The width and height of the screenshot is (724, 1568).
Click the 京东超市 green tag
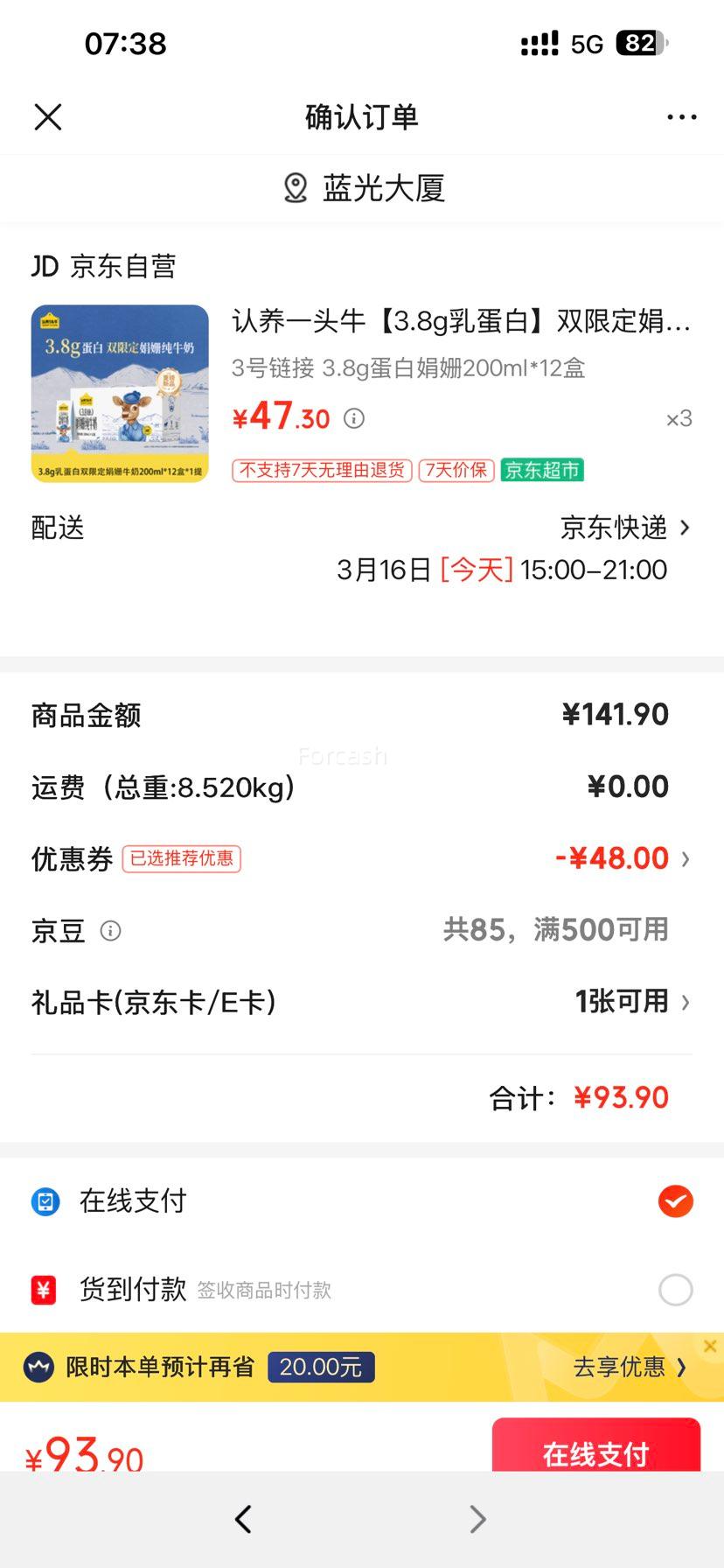point(541,470)
